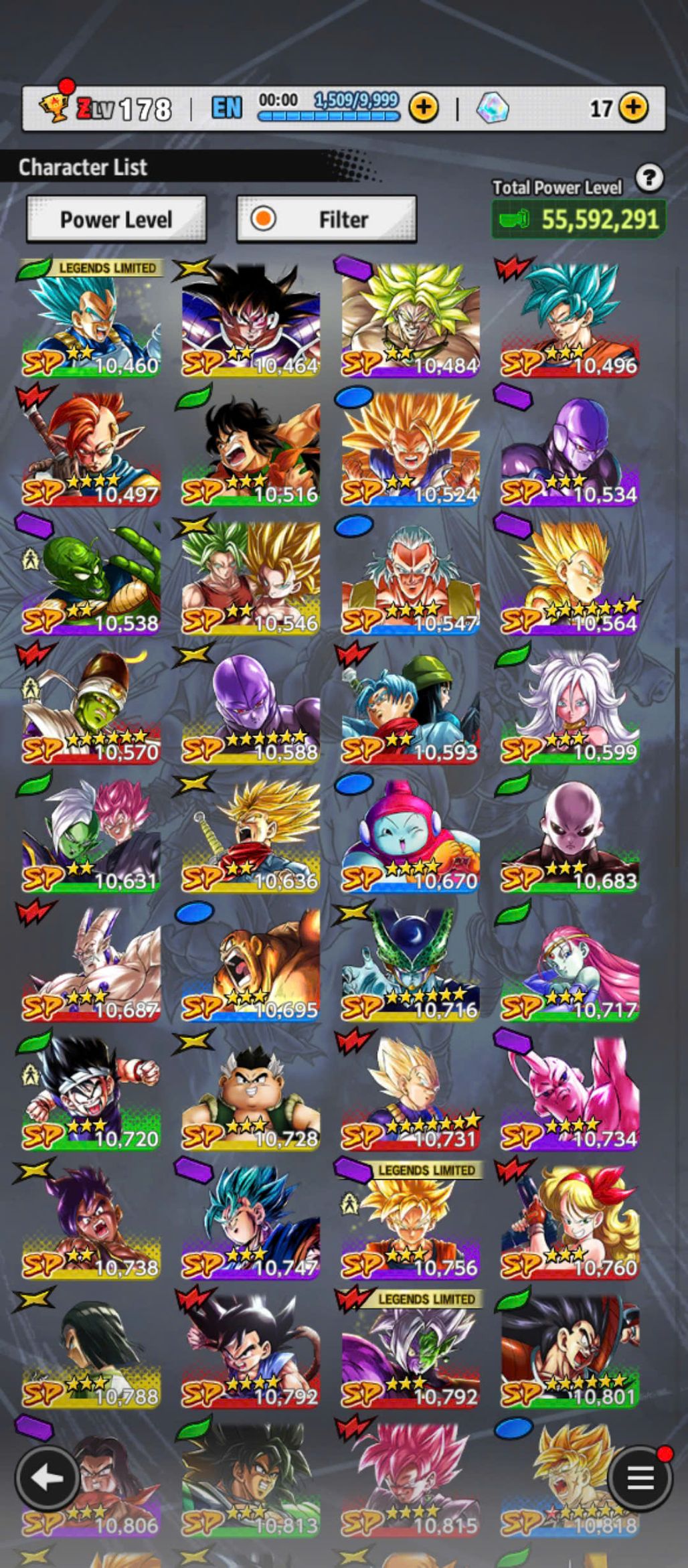View the character with power 10,760
Image resolution: width=688 pixels, height=1568 pixels.
(x=570, y=1222)
